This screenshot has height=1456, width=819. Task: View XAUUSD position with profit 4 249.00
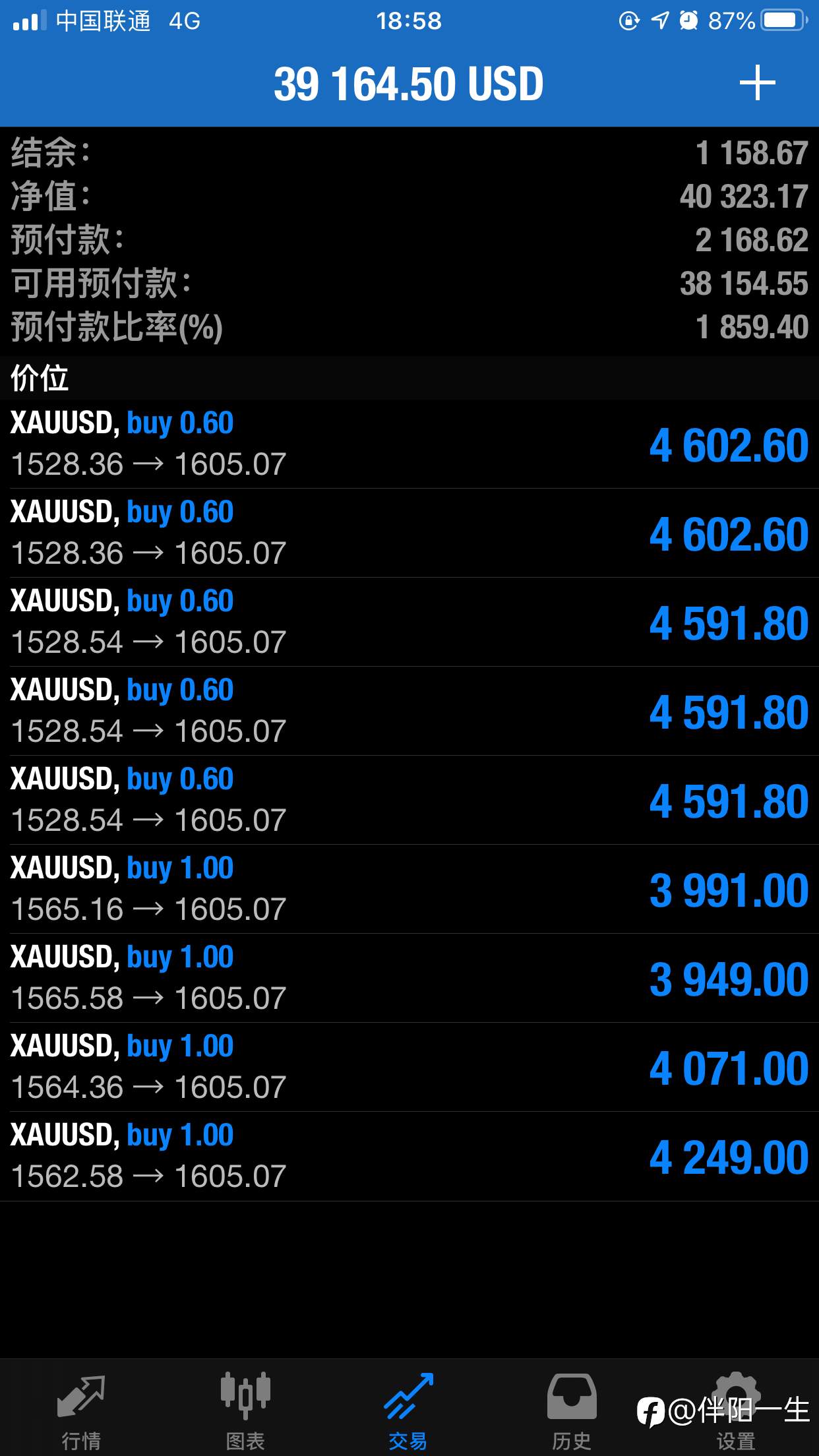point(409,1156)
